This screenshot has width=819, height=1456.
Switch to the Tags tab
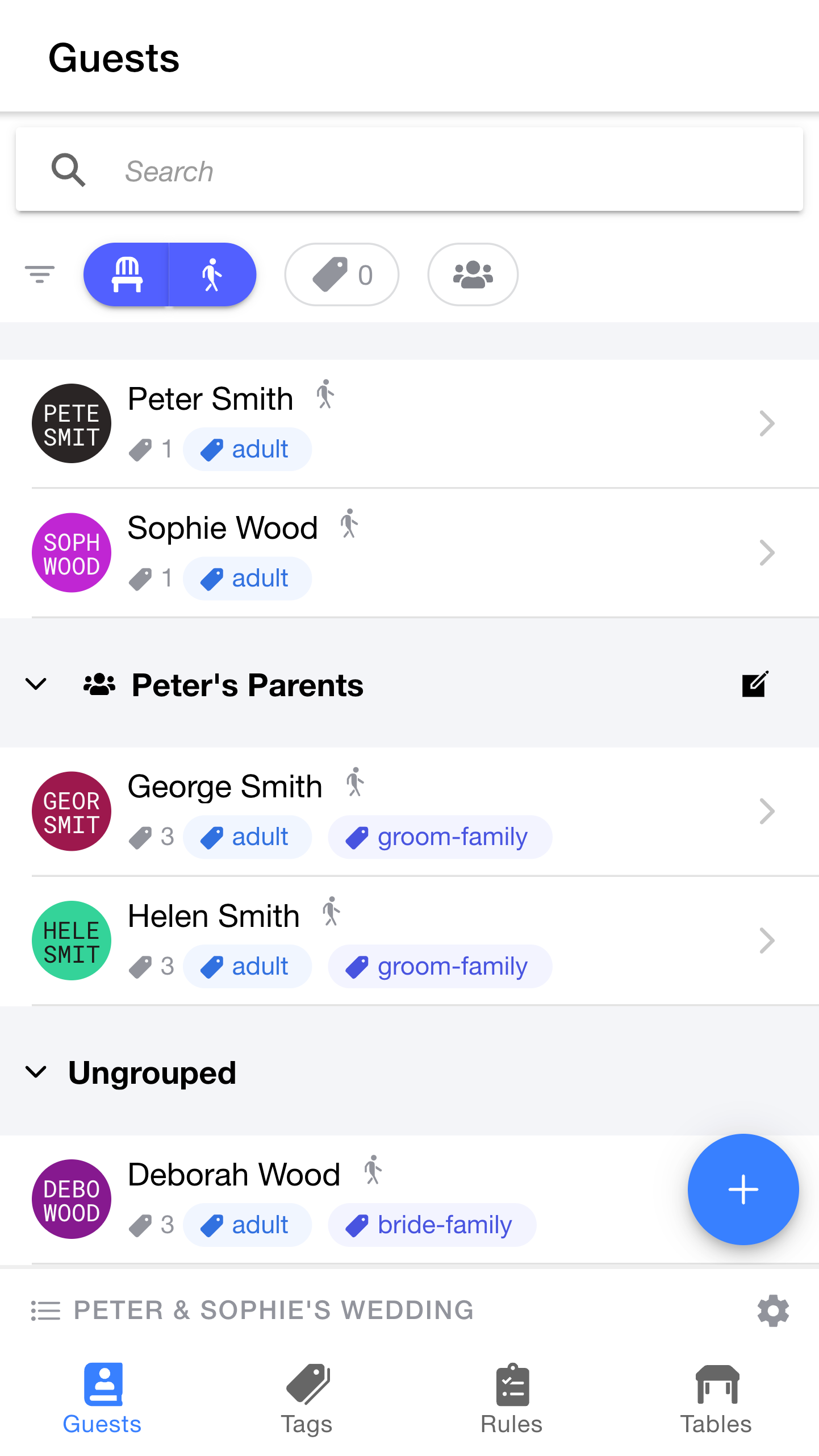click(307, 1399)
